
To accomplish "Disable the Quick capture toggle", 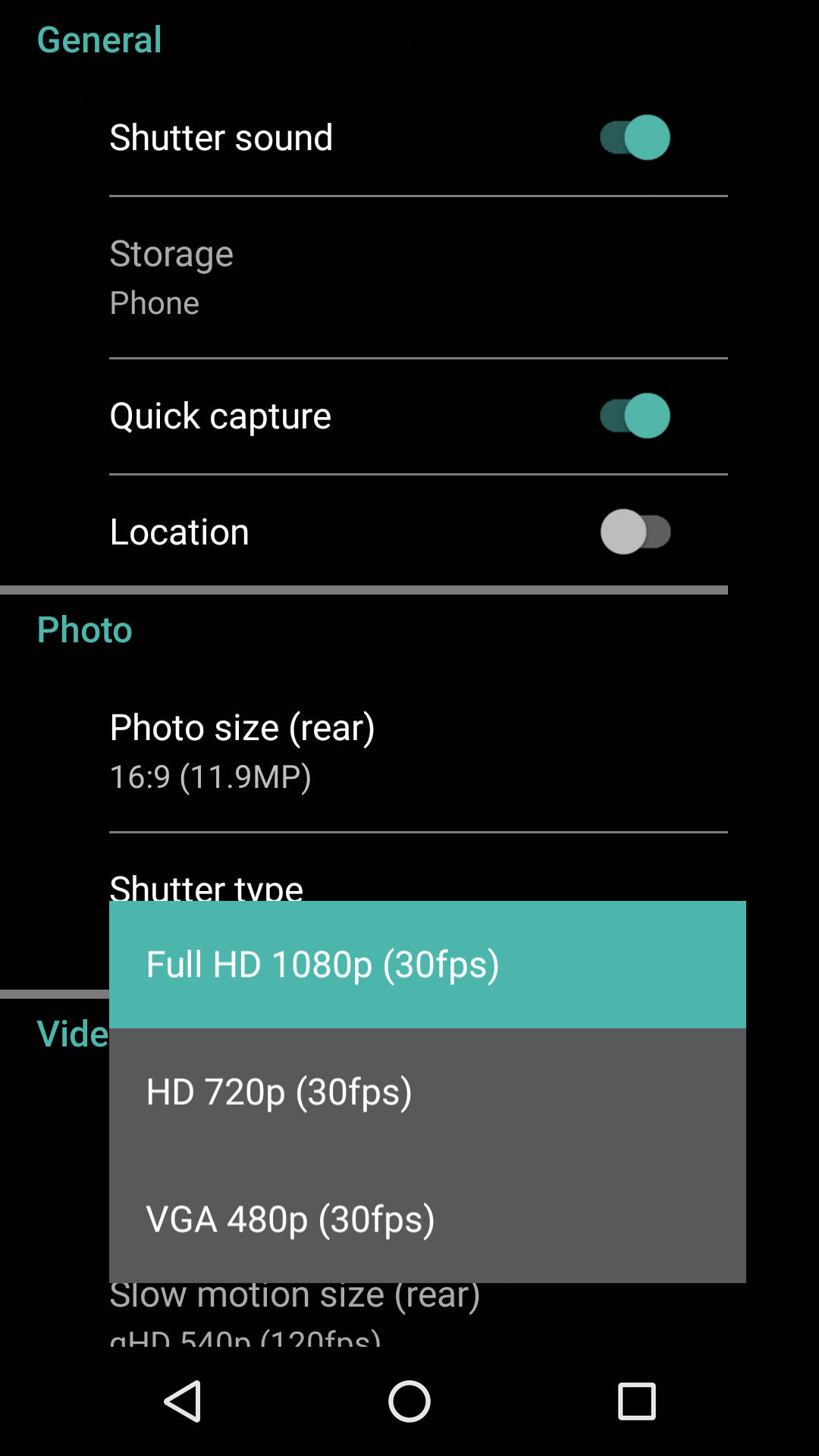I will tap(635, 416).
